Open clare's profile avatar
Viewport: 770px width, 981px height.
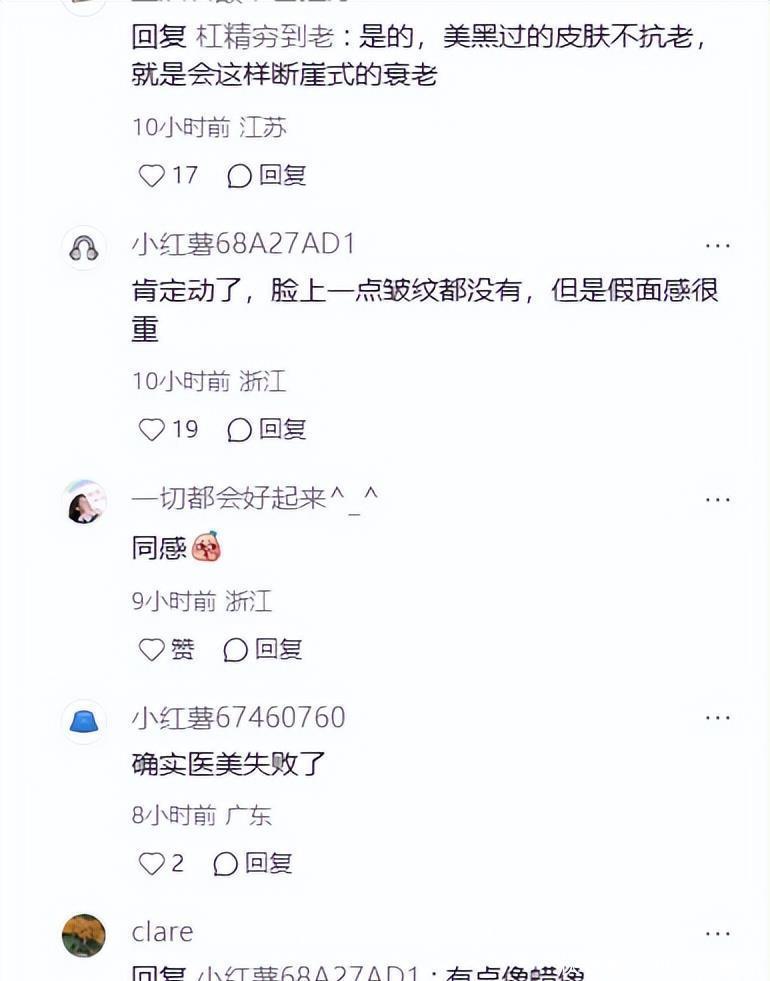(x=84, y=935)
